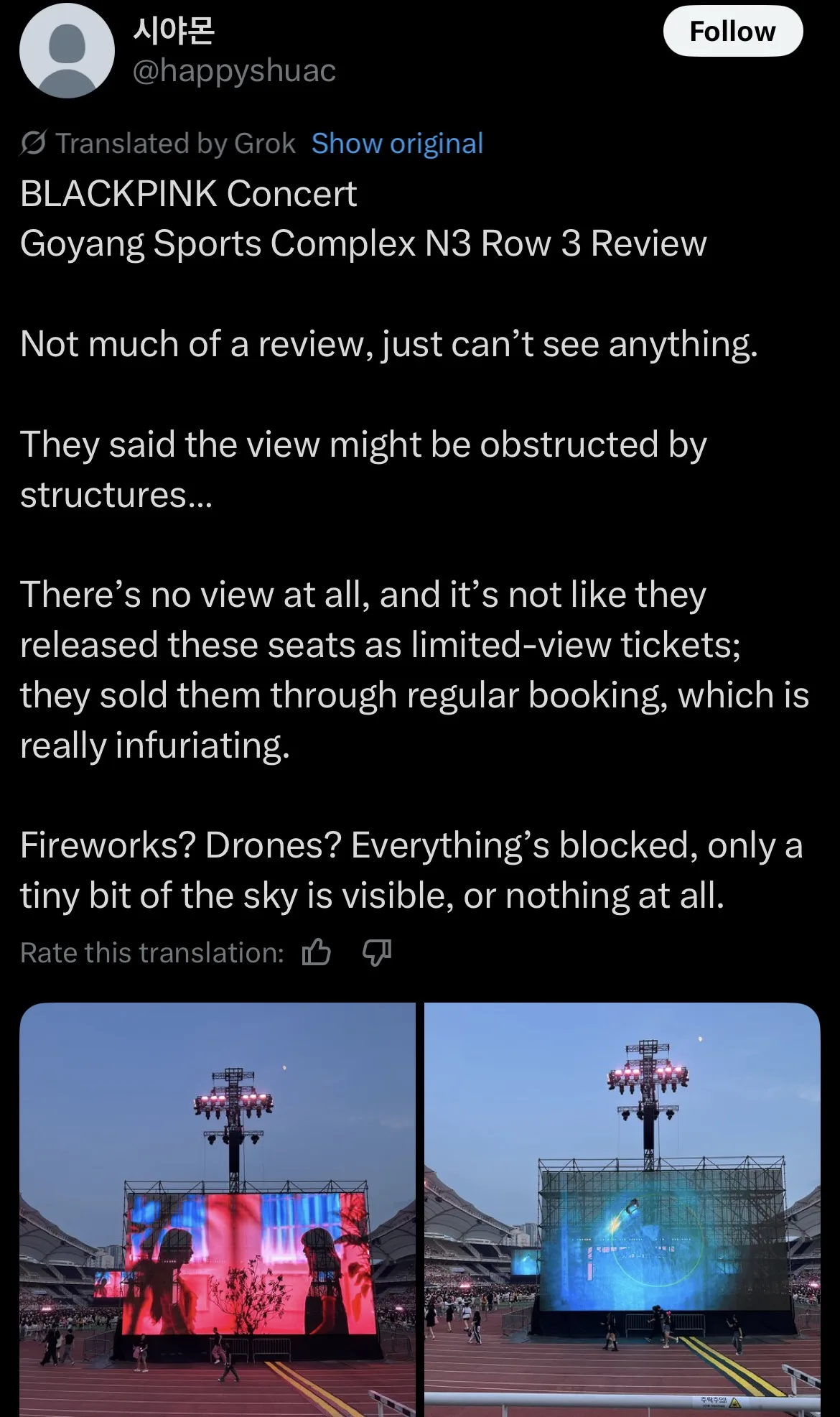Viewport: 840px width, 1417px height.
Task: Follow the @happyshuac account
Action: [732, 32]
